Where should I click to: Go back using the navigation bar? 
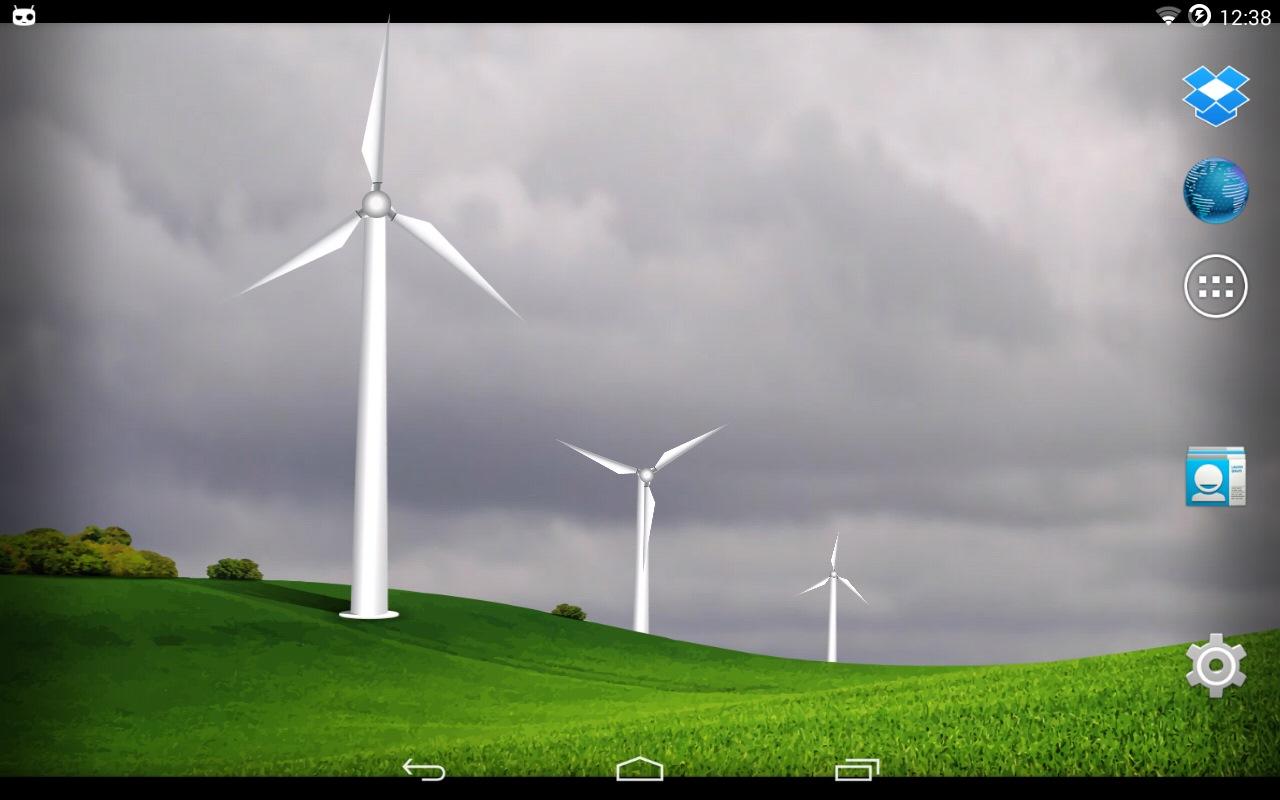[x=423, y=769]
